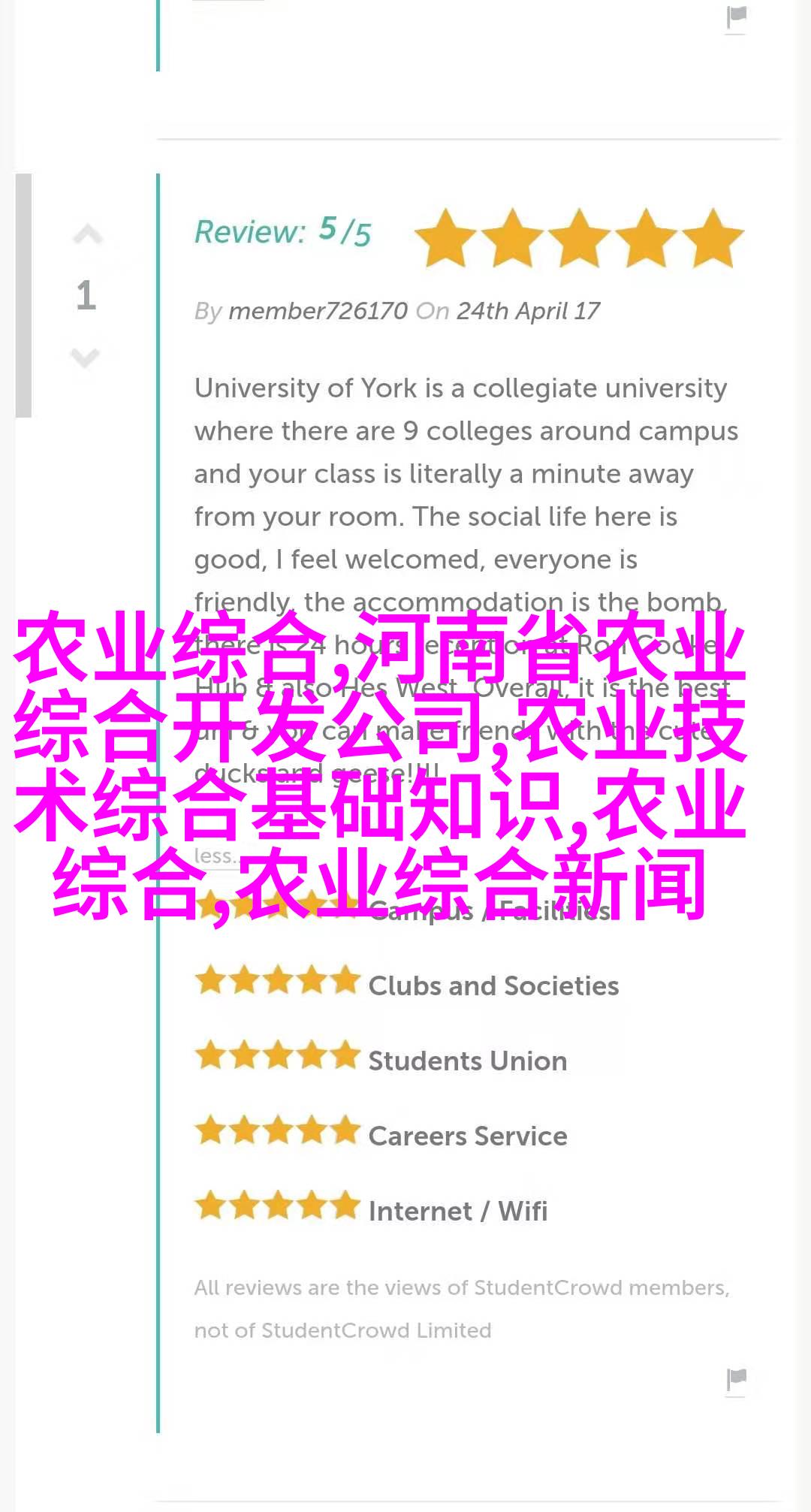Flag the previous review at top
811x1512 pixels.
pyautogui.click(x=737, y=17)
